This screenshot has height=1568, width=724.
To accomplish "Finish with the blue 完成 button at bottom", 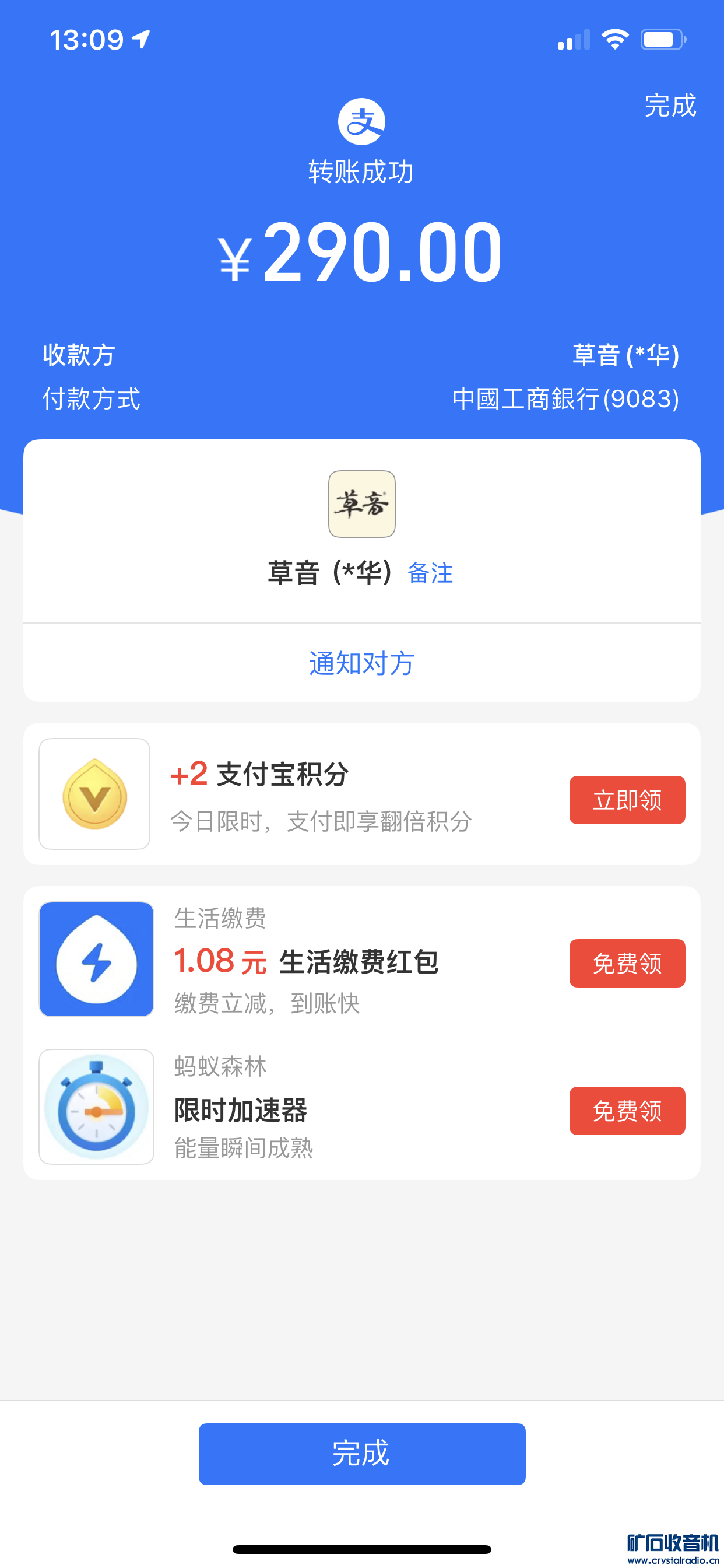I will tap(361, 1454).
